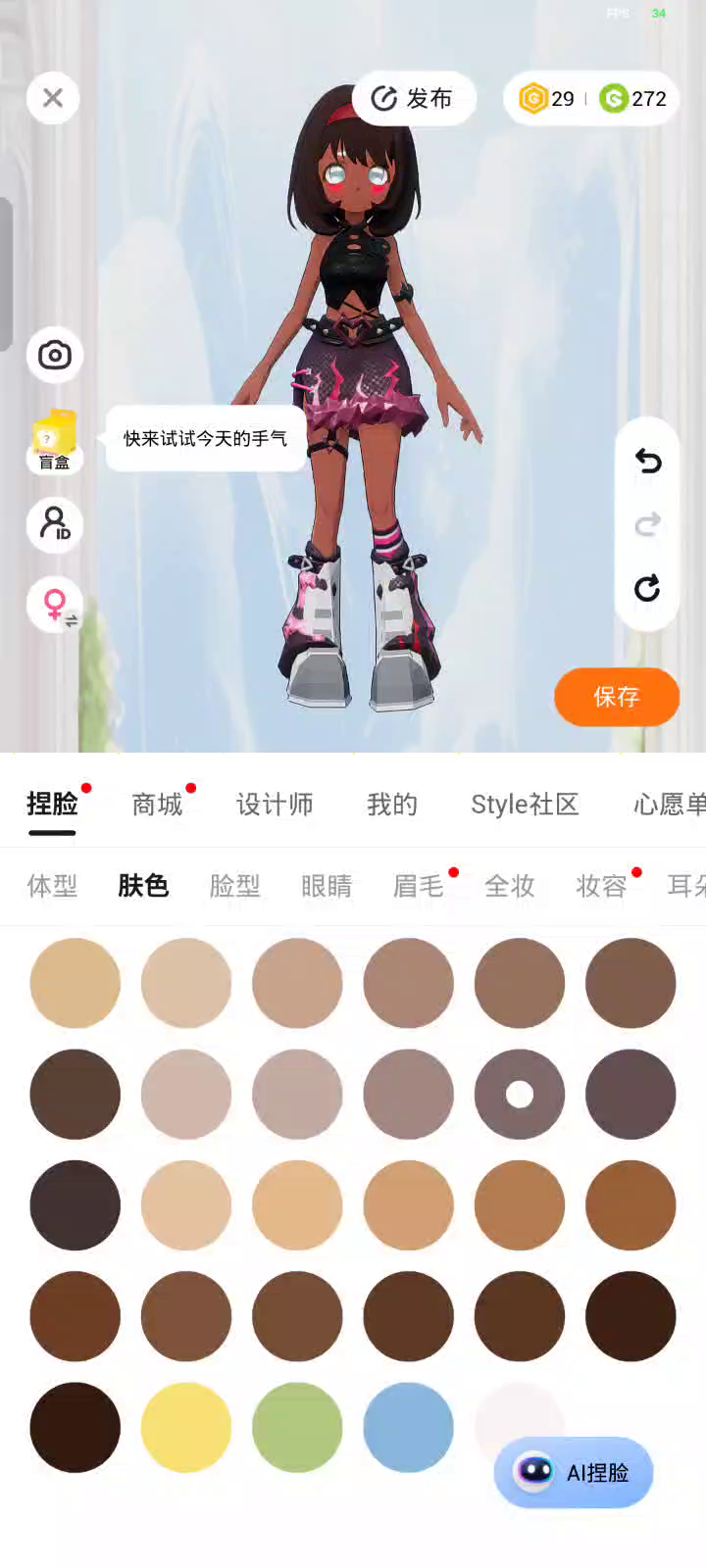This screenshot has width=706, height=1568.
Task: Launch the AI捏脸 button
Action: [x=574, y=1472]
